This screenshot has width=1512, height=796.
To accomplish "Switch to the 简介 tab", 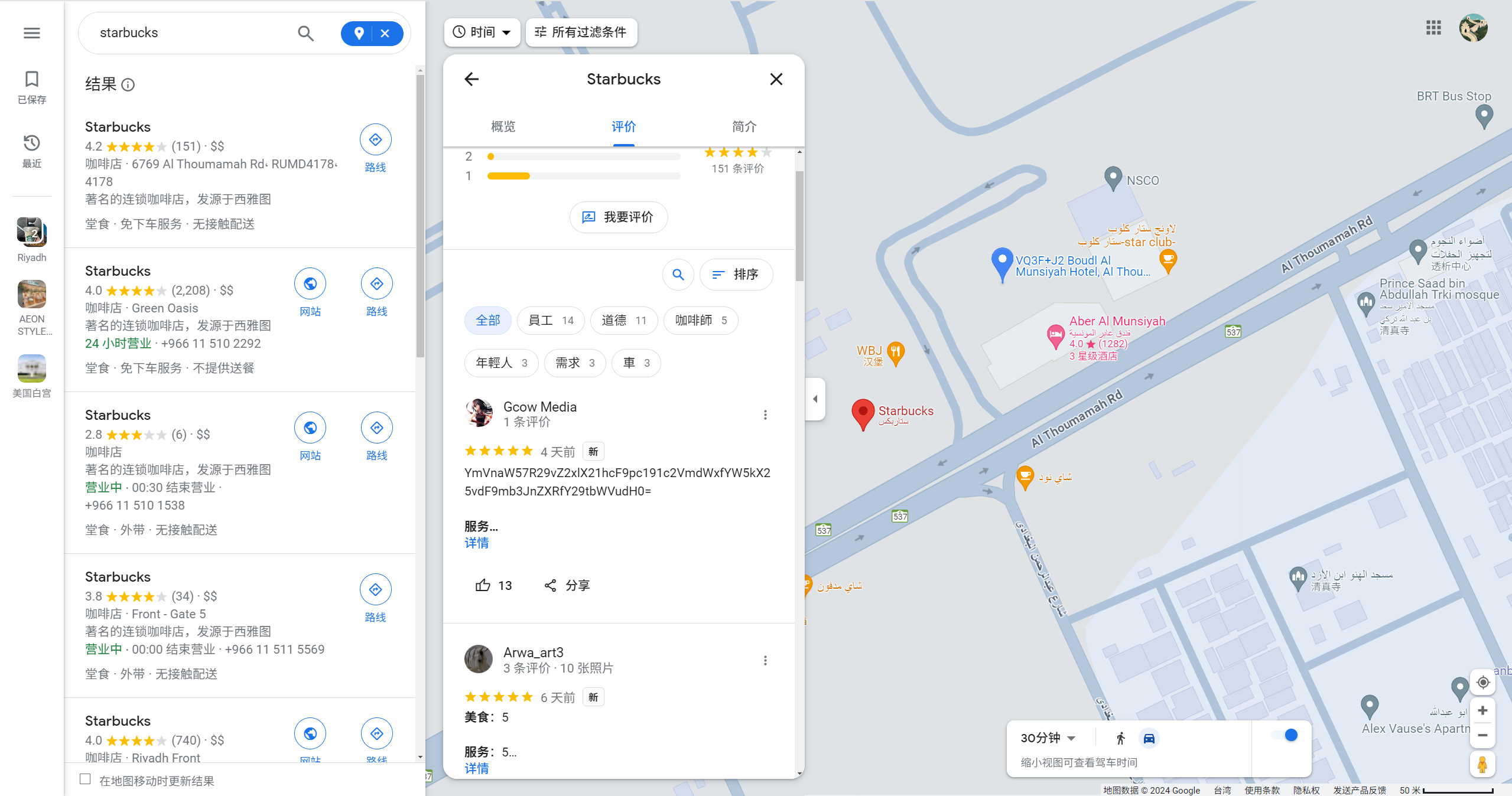I will point(744,126).
